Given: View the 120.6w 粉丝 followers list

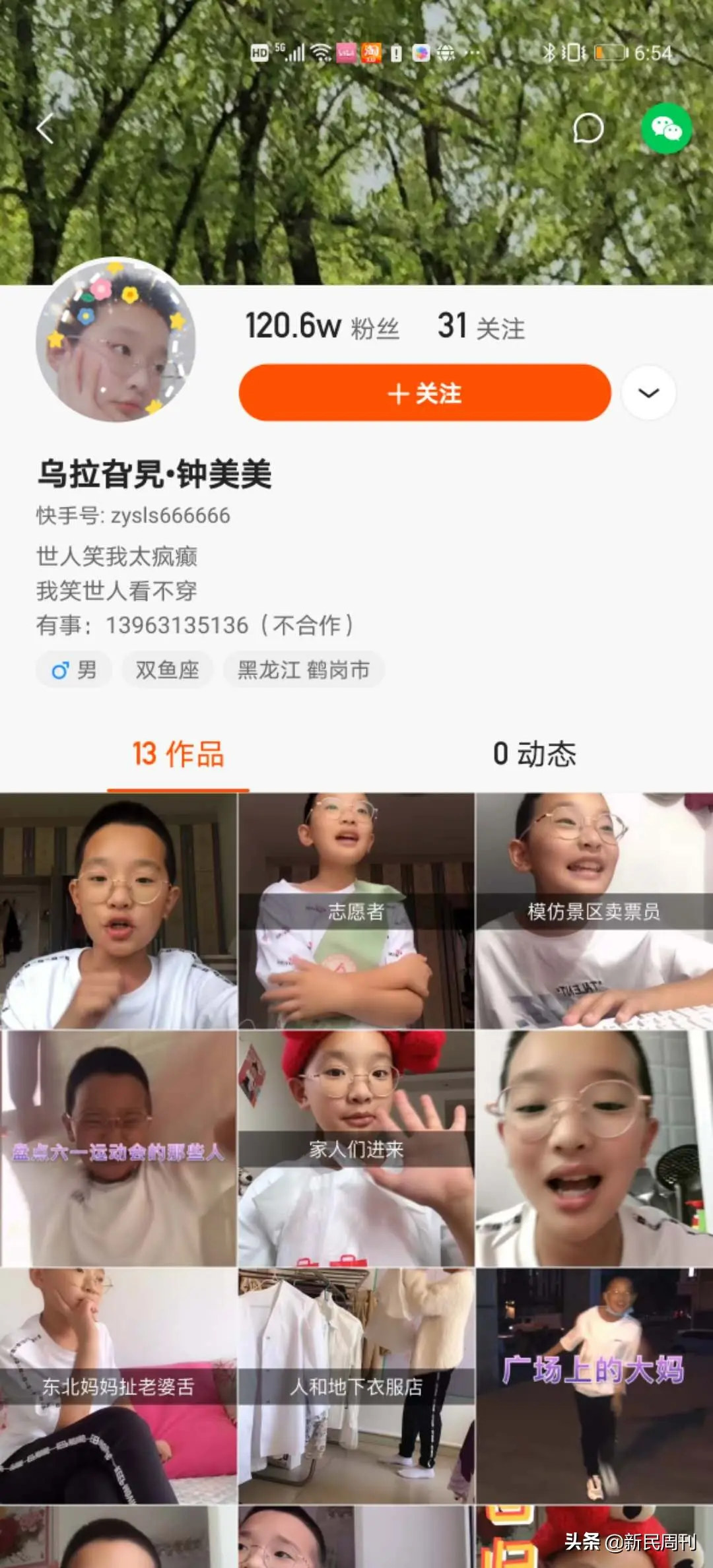Looking at the screenshot, I should point(322,327).
